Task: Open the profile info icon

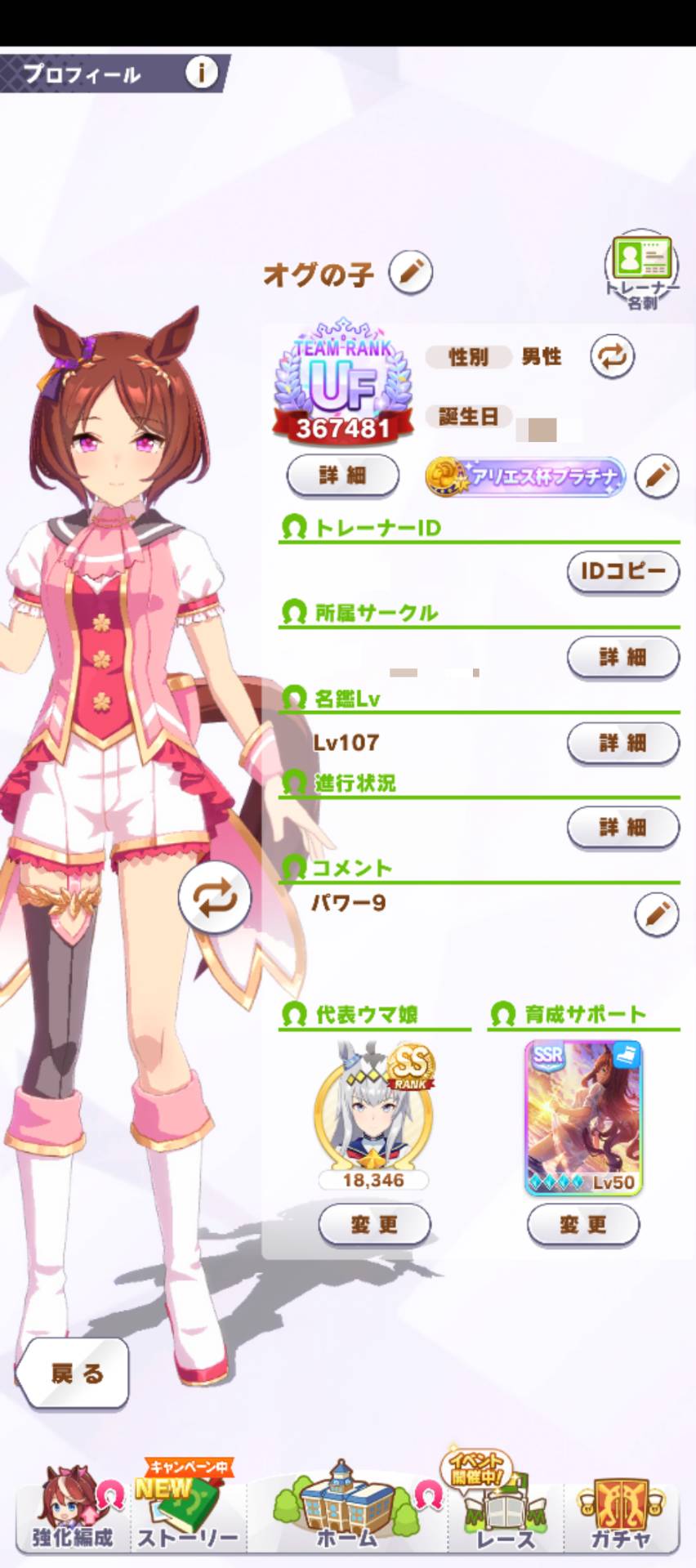Action: point(201,73)
